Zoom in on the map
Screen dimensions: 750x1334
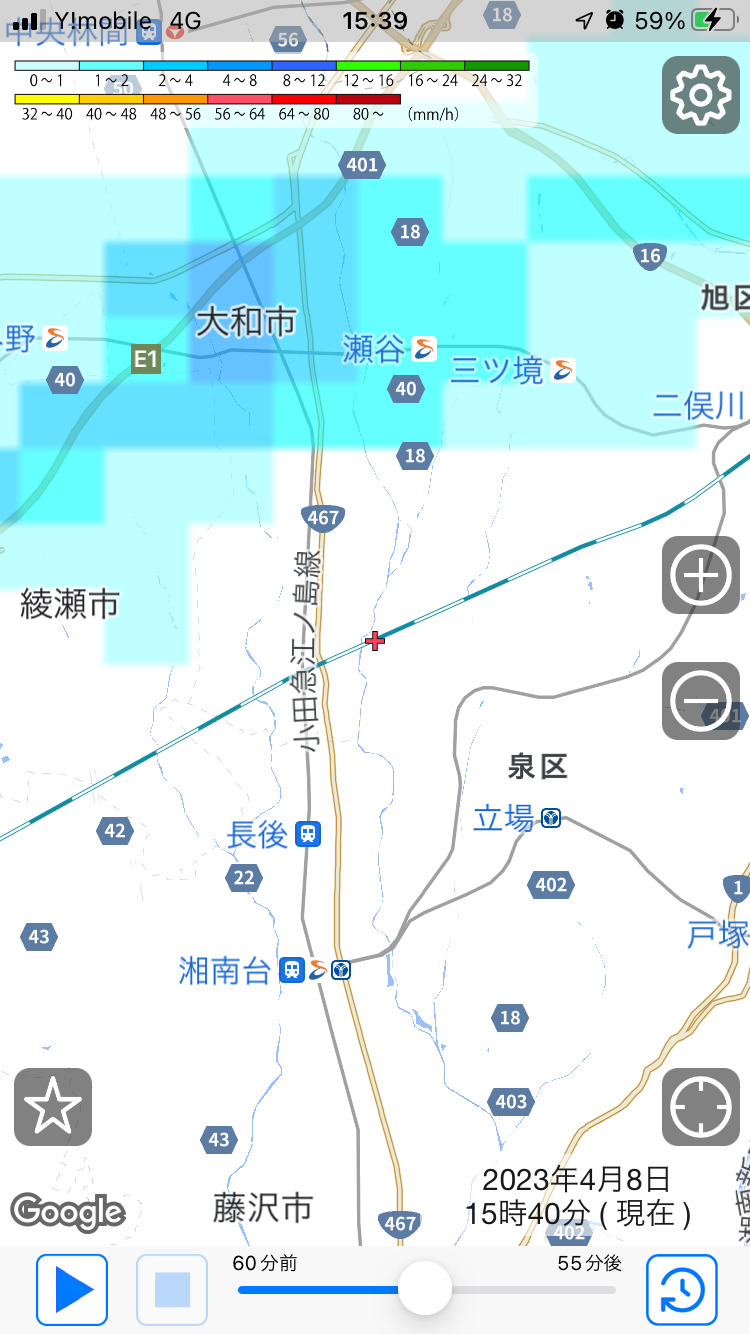tap(700, 575)
